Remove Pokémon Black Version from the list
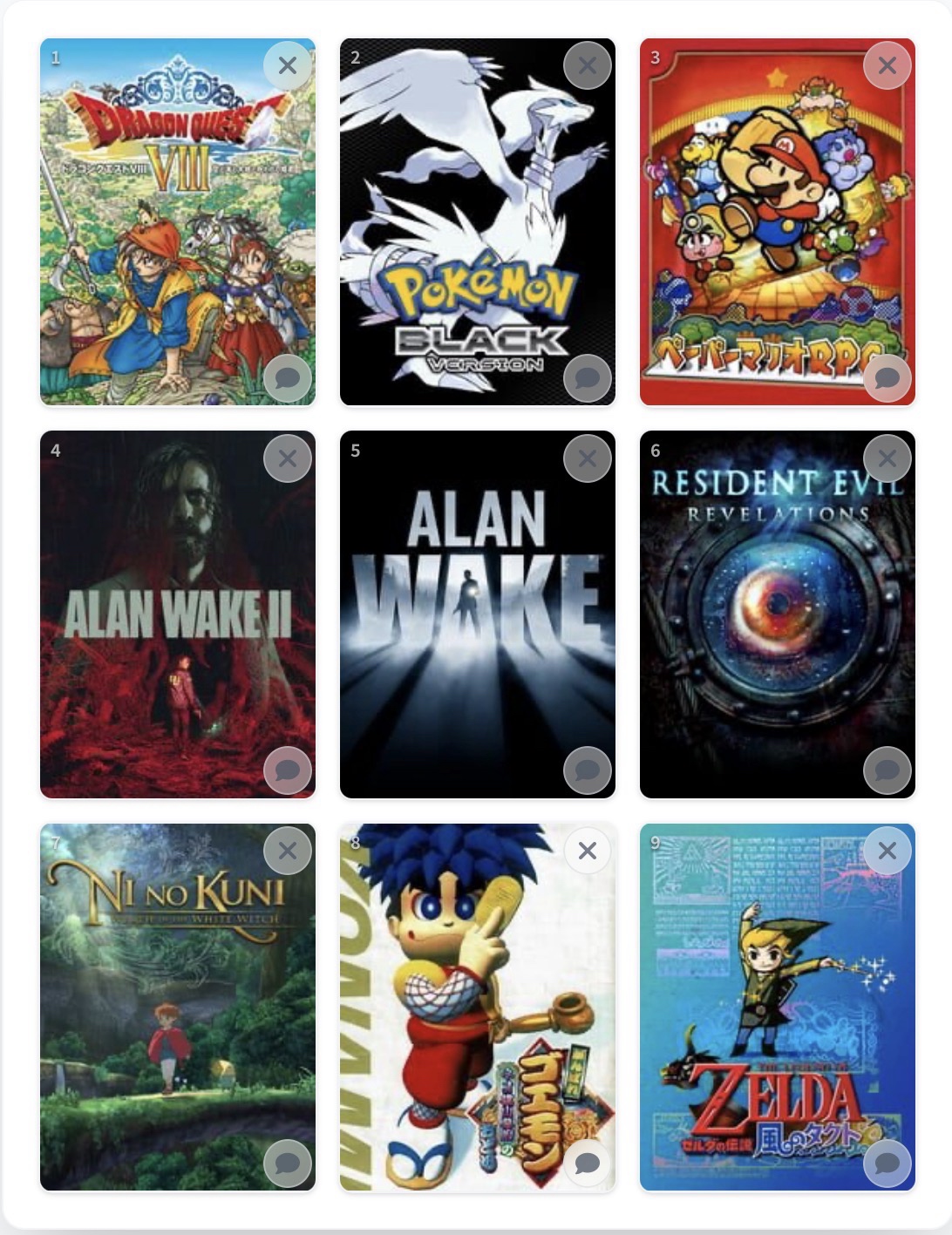The image size is (952, 1235). pyautogui.click(x=587, y=65)
